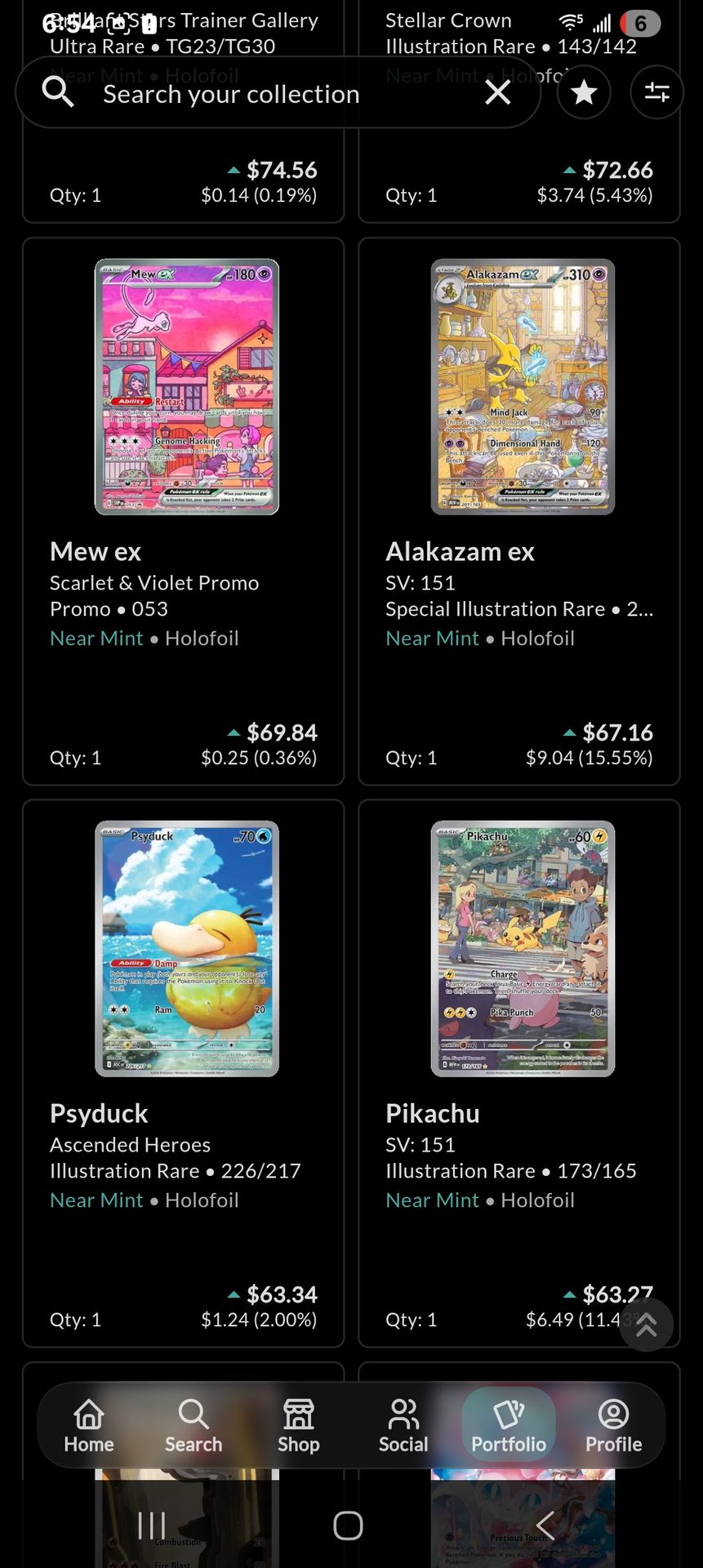Open the star favorites filter
Viewport: 703px width, 1568px height.
(584, 92)
